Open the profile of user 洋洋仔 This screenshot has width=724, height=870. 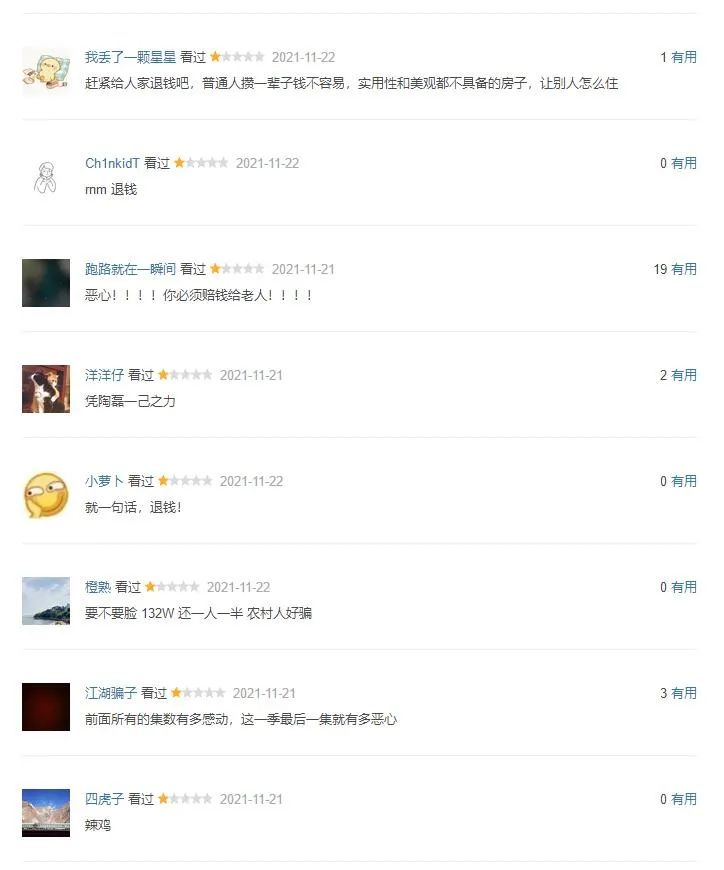104,375
